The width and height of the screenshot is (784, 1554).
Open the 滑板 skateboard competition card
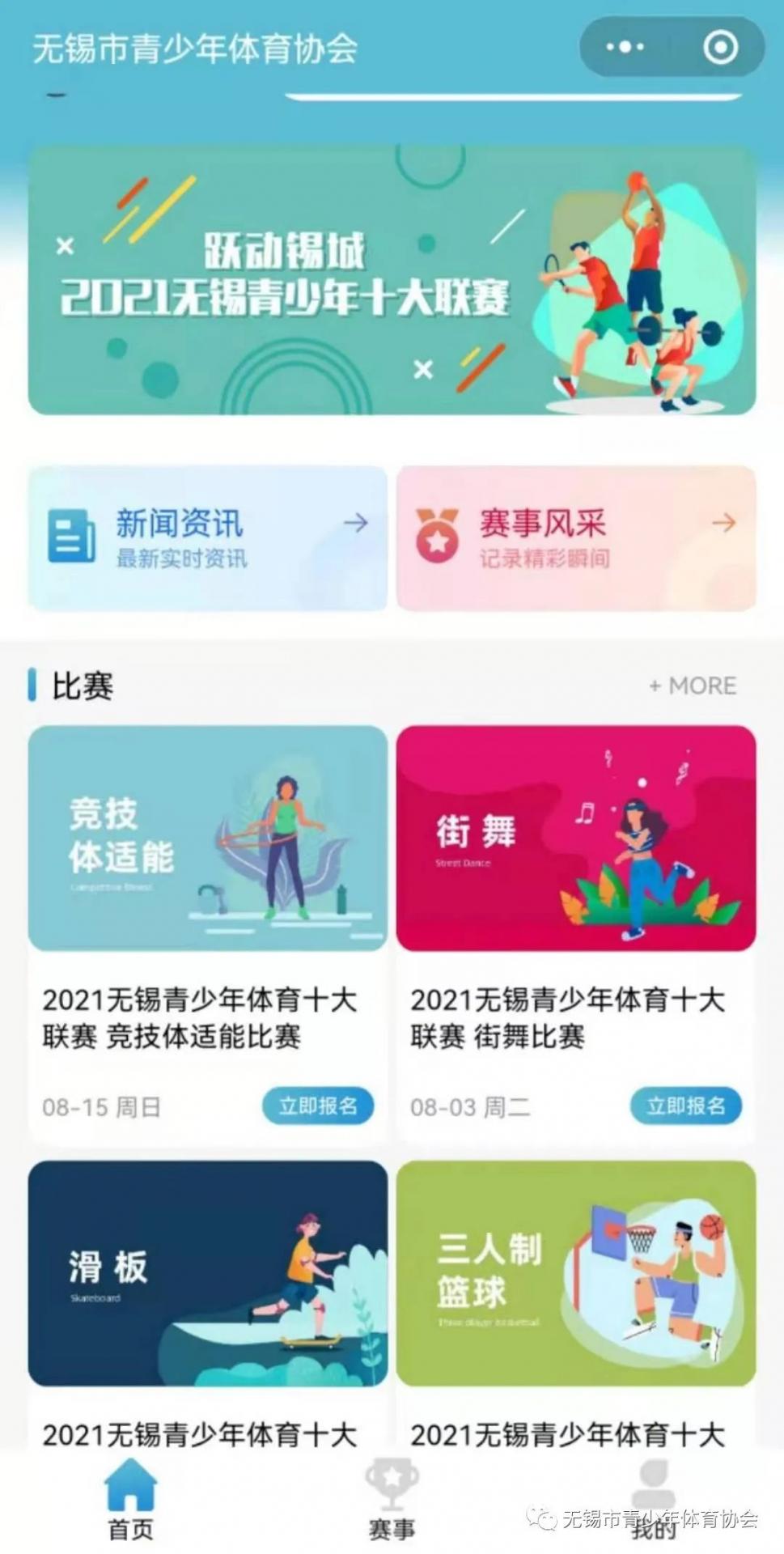208,1273
